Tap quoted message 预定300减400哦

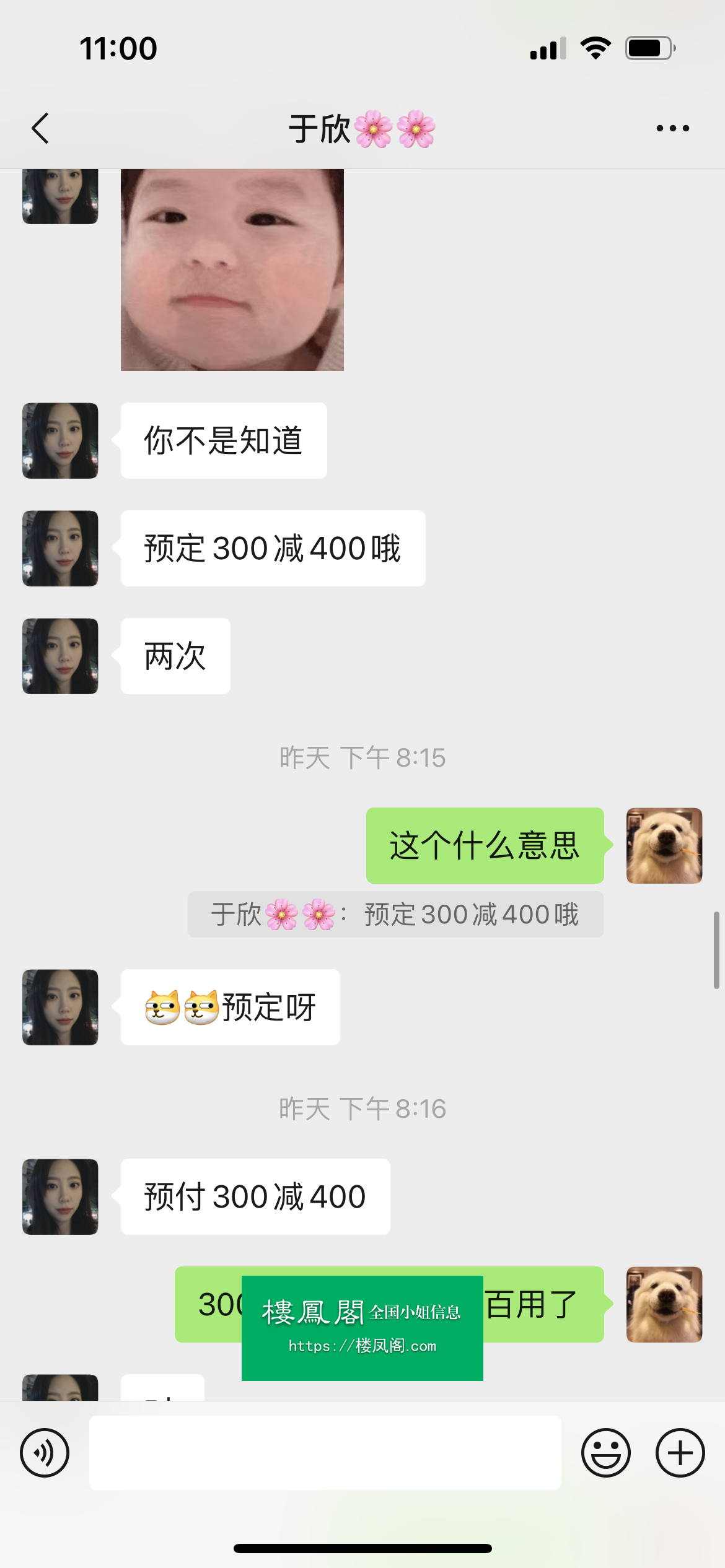tap(395, 914)
